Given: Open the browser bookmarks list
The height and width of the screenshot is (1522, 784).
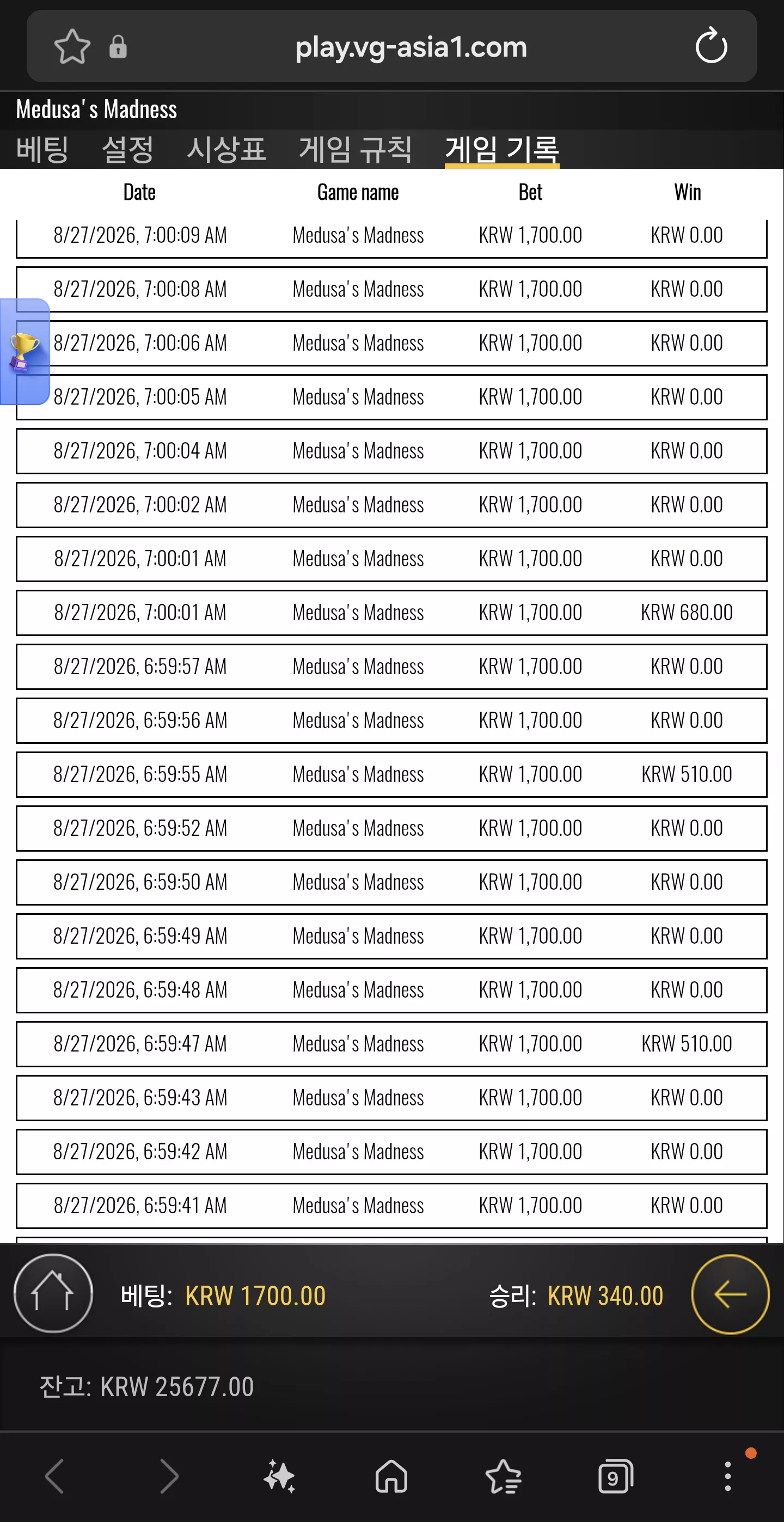Looking at the screenshot, I should click(504, 1476).
